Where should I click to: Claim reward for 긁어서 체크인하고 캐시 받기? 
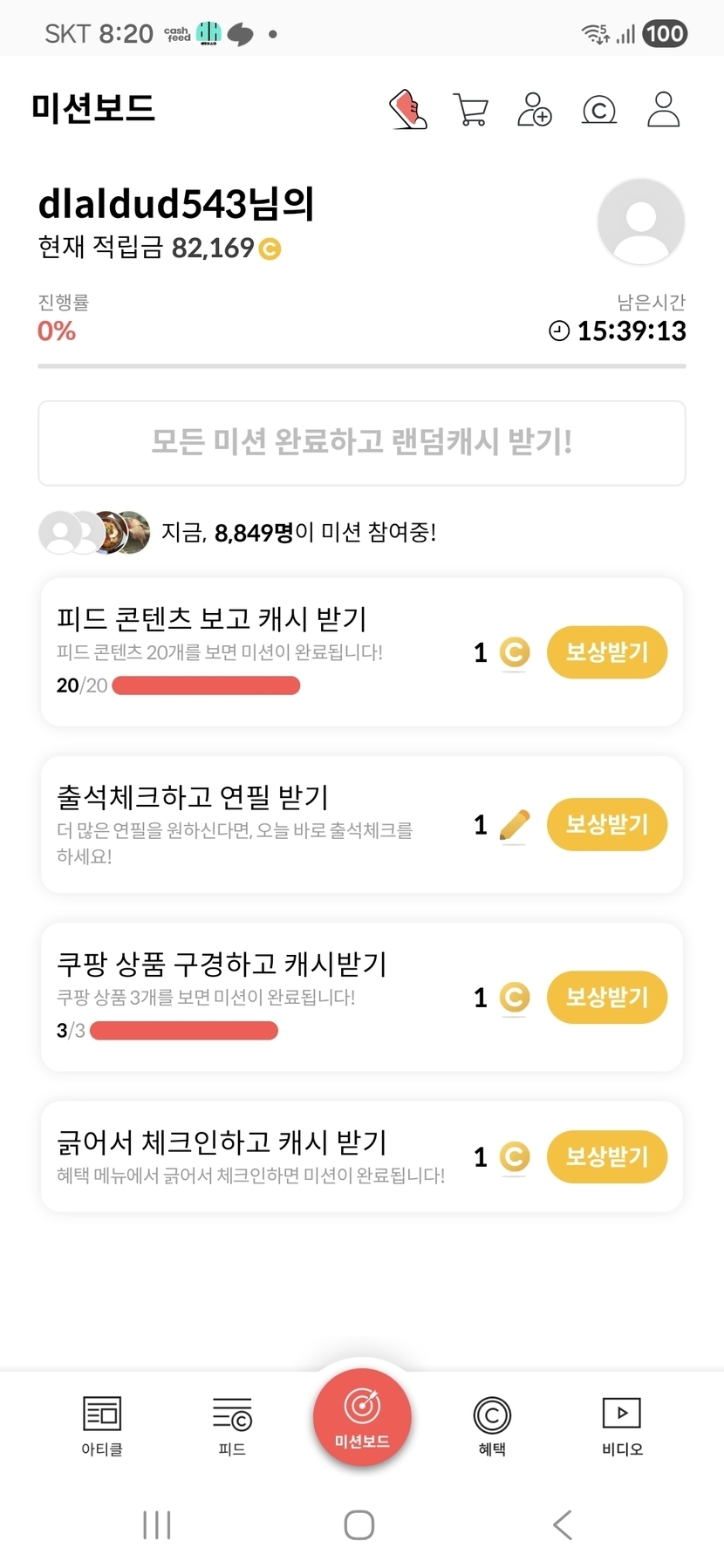click(x=606, y=1156)
